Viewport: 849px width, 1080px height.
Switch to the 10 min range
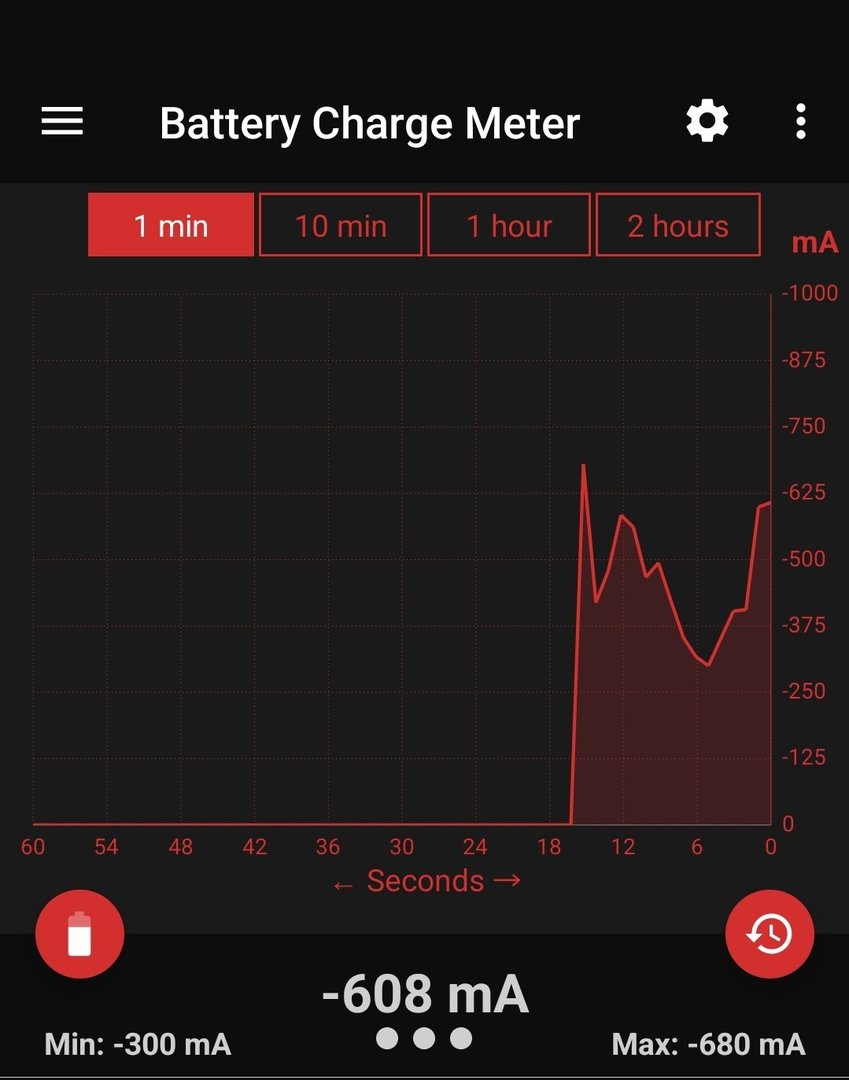tap(340, 225)
